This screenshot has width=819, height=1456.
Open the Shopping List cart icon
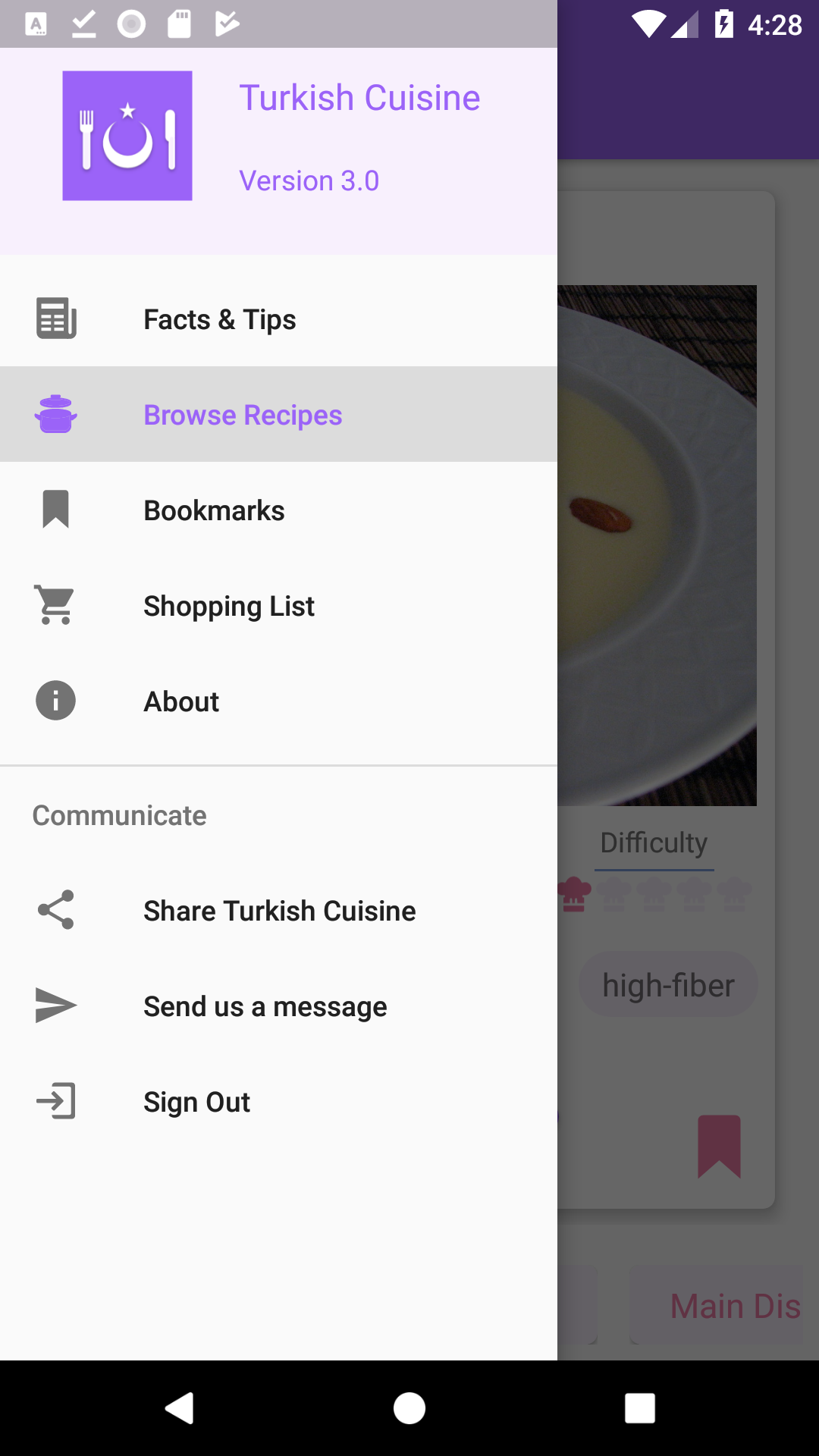coord(55,605)
